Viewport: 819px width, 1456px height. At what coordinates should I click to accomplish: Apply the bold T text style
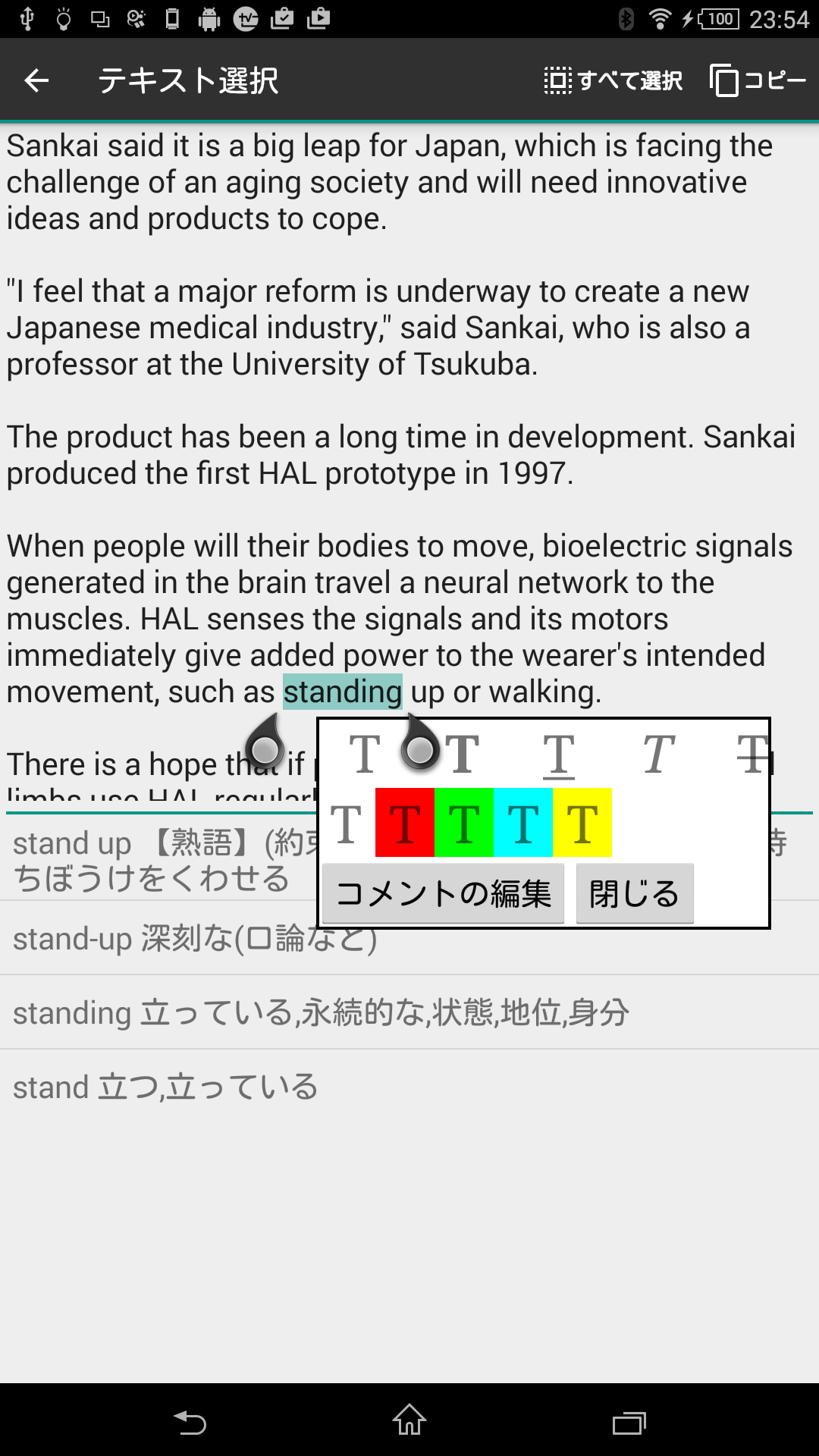(x=463, y=755)
